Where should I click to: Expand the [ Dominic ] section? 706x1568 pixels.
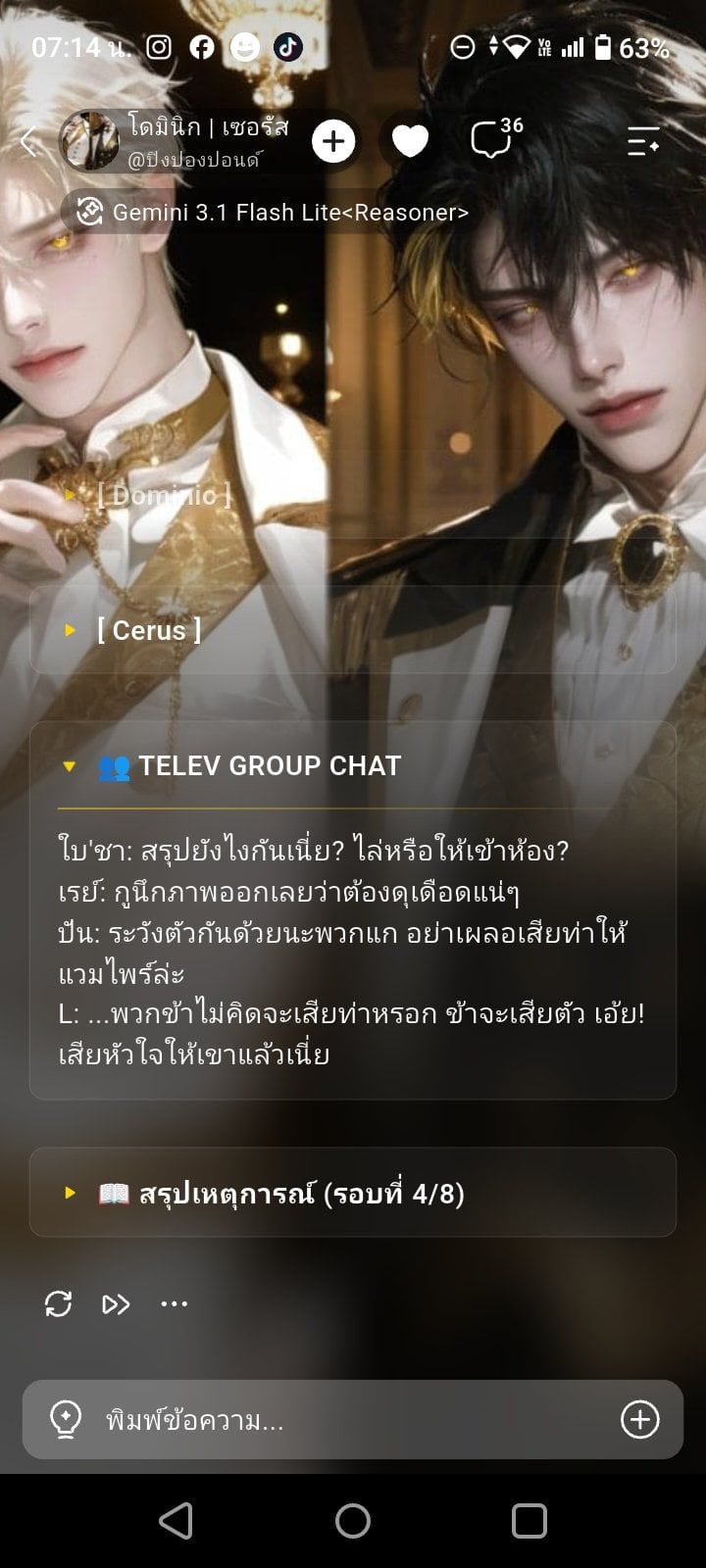(x=353, y=495)
